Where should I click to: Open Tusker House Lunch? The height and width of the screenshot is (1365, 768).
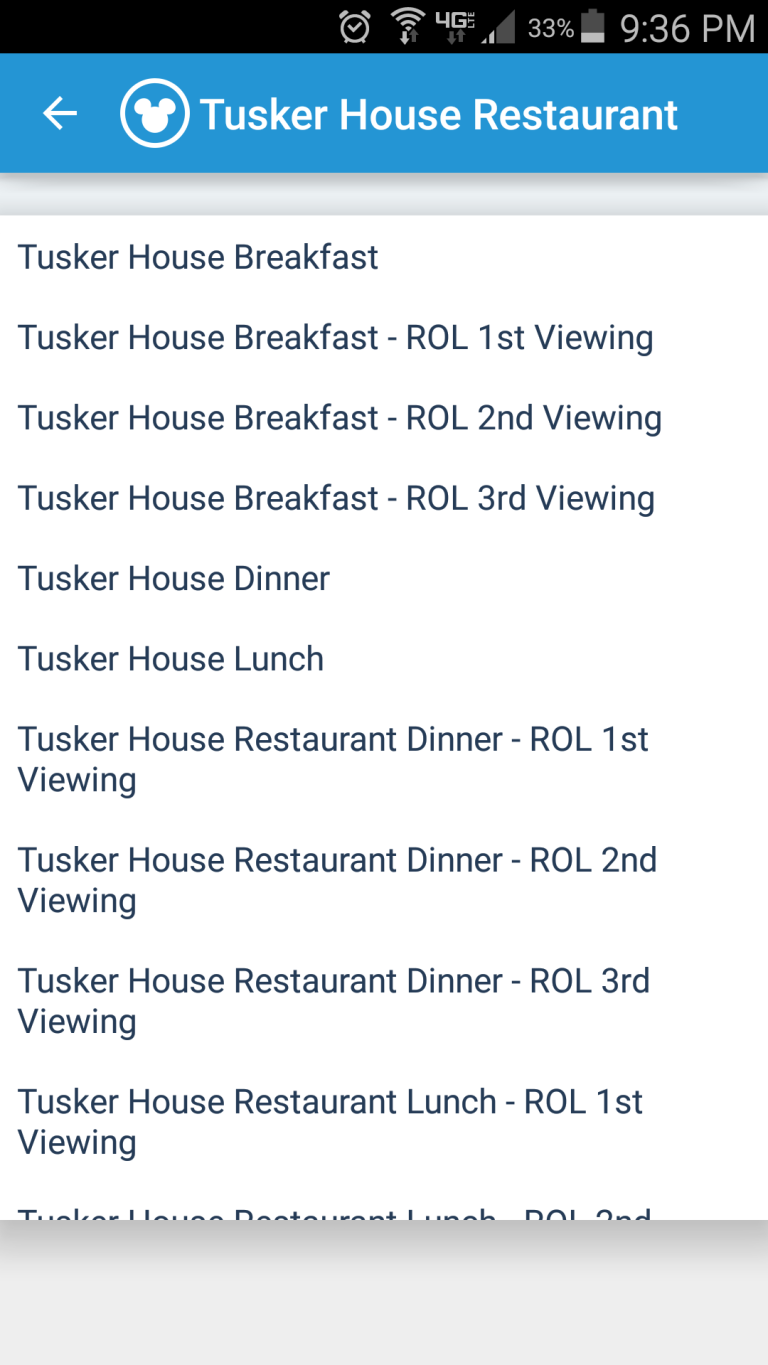tap(384, 659)
